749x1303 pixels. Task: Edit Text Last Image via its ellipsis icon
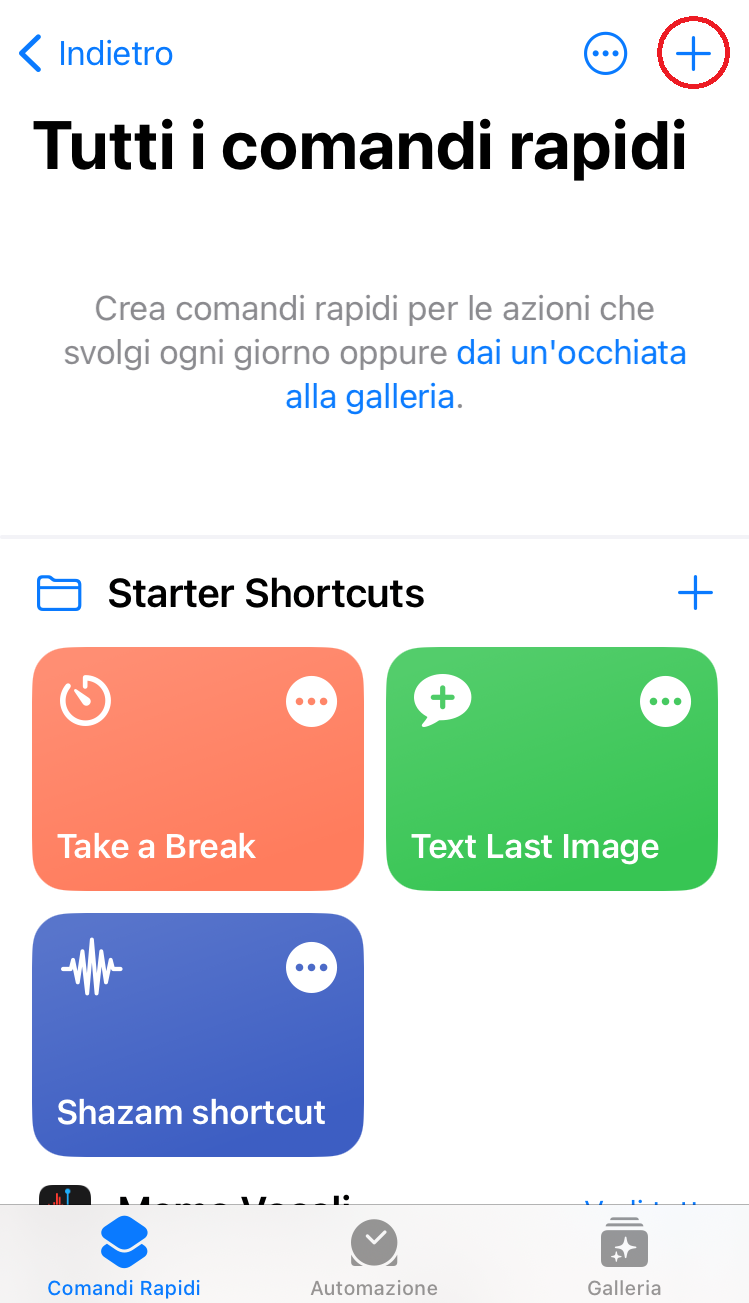665,702
